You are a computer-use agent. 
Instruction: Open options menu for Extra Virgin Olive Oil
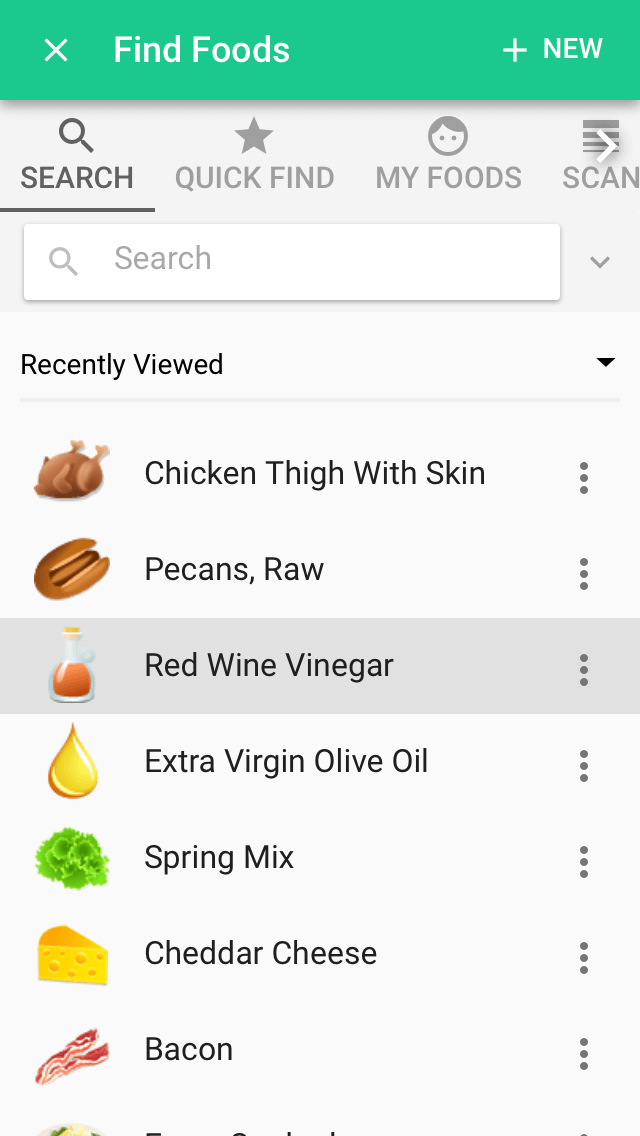click(x=584, y=766)
